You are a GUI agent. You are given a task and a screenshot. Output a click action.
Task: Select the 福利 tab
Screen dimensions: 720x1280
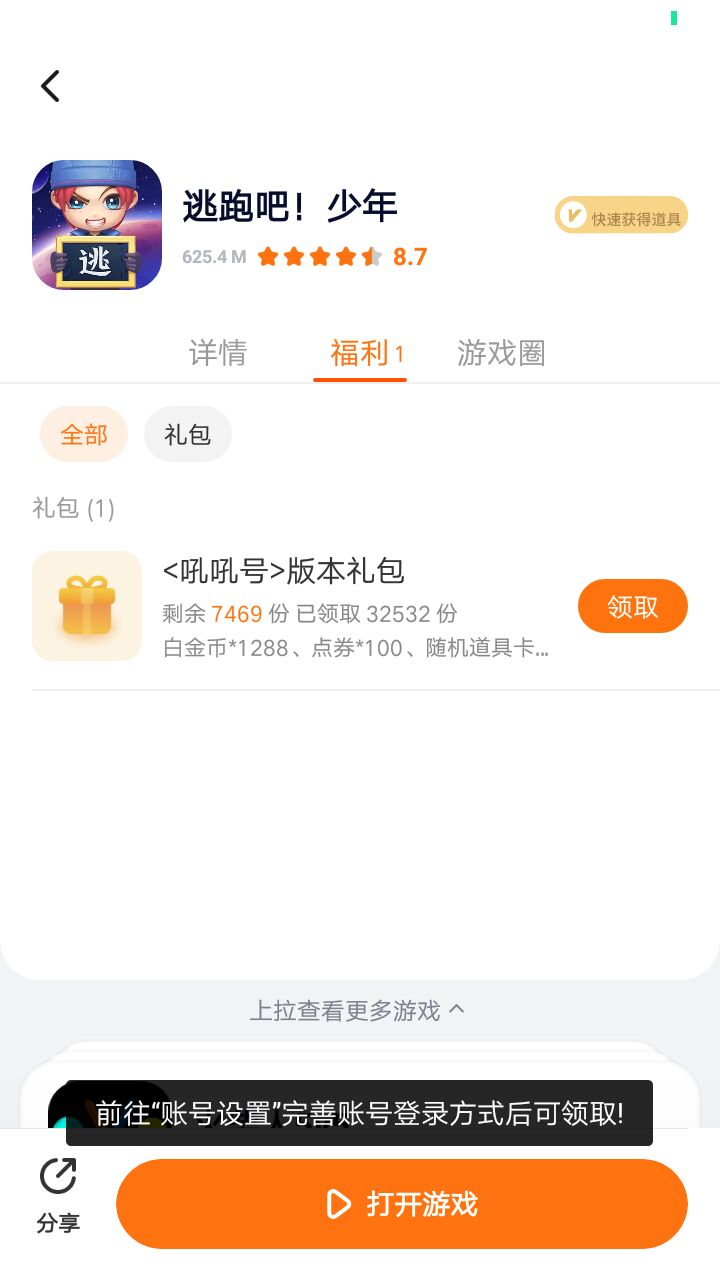(x=360, y=353)
